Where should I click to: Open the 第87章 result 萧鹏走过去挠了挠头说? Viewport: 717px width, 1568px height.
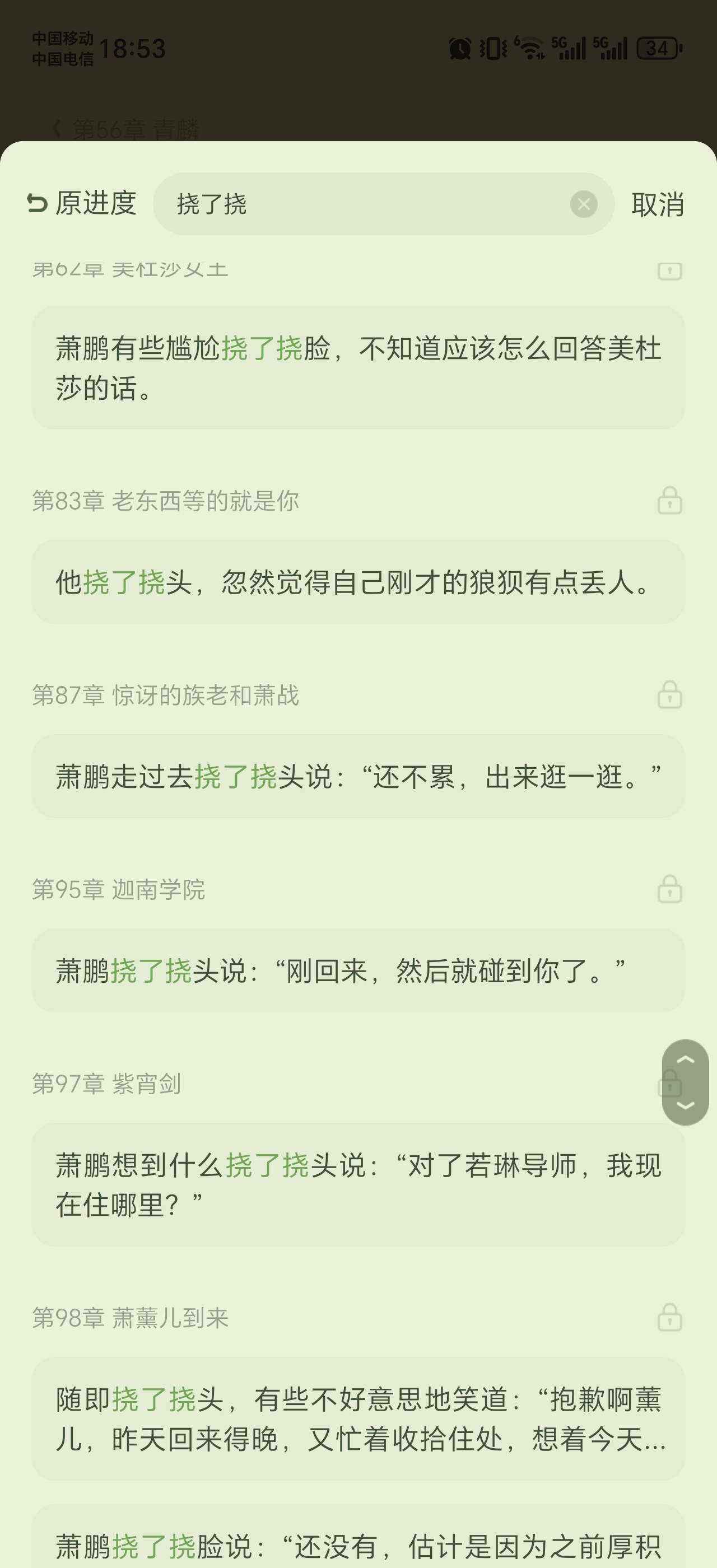point(358,777)
